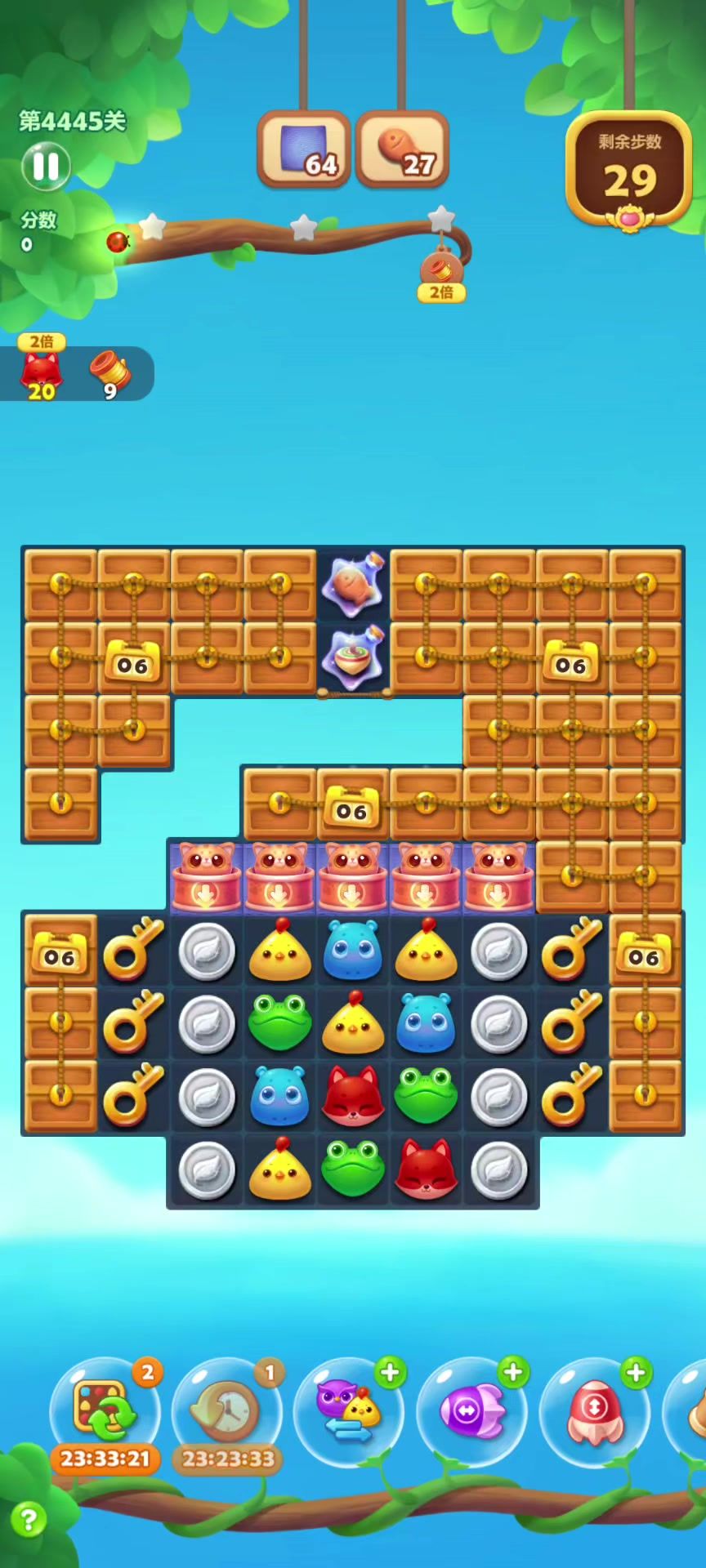The width and height of the screenshot is (706, 1568).
Task: Pause the game
Action: click(46, 167)
